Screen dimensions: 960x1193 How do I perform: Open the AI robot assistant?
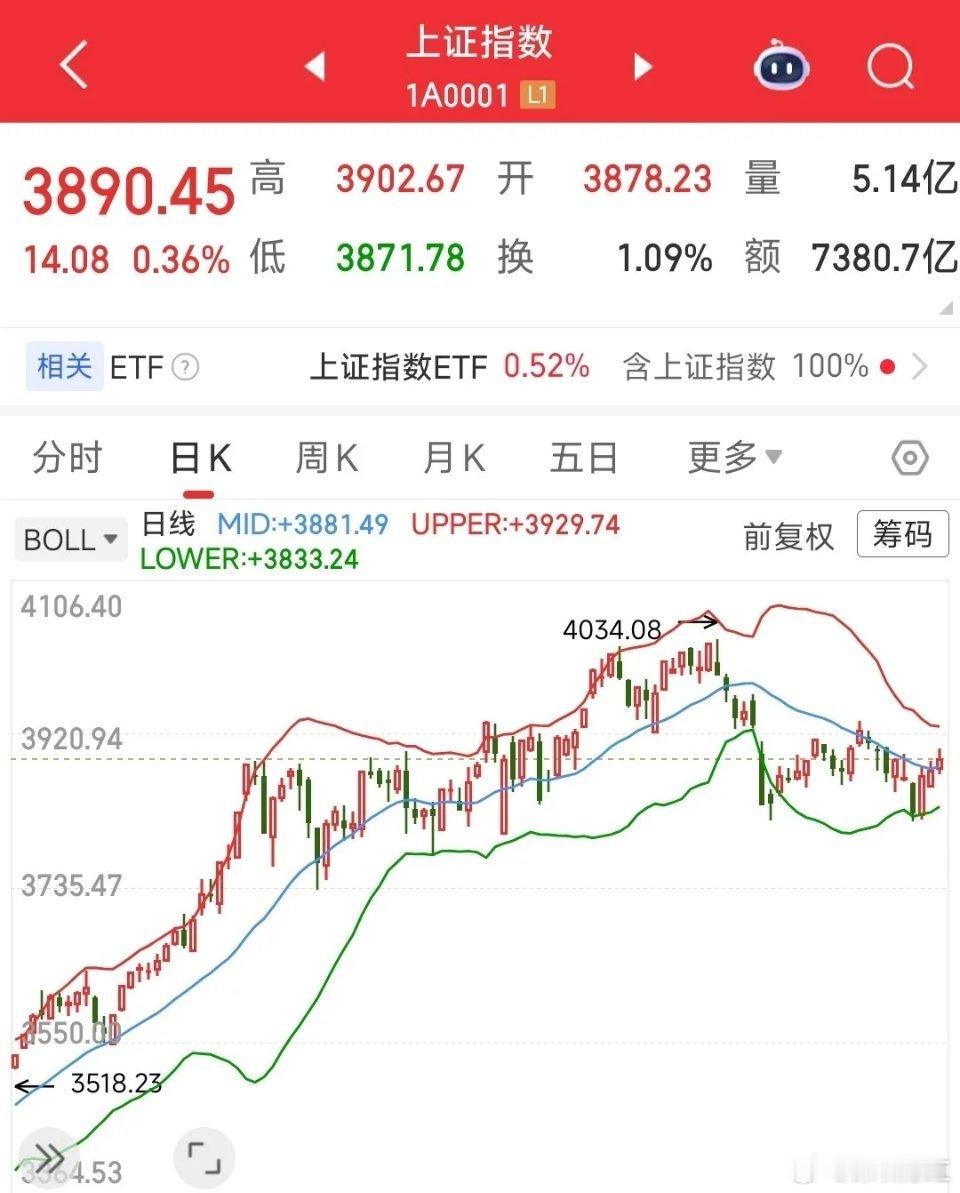click(x=782, y=66)
